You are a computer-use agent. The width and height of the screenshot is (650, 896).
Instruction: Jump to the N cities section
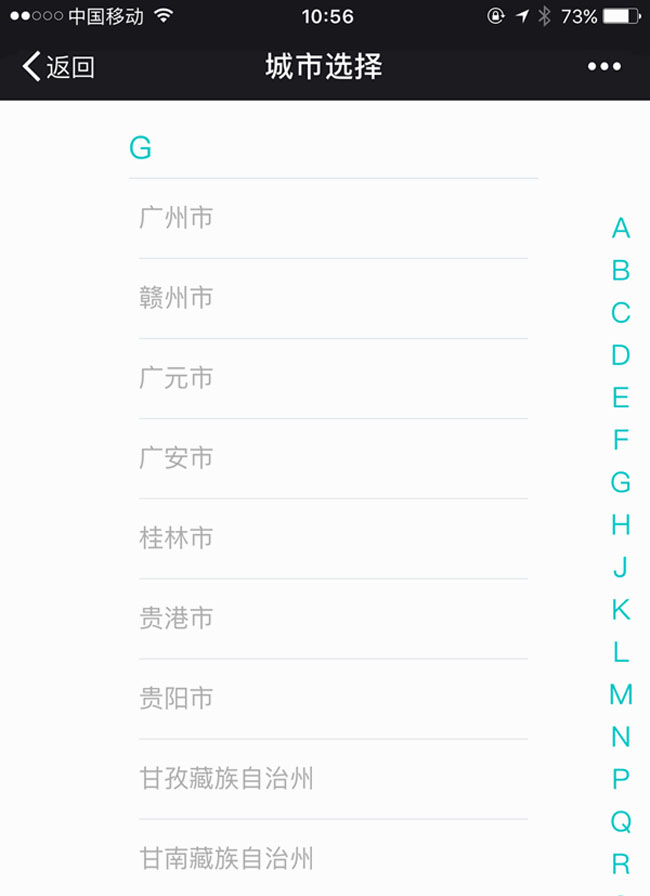point(621,737)
